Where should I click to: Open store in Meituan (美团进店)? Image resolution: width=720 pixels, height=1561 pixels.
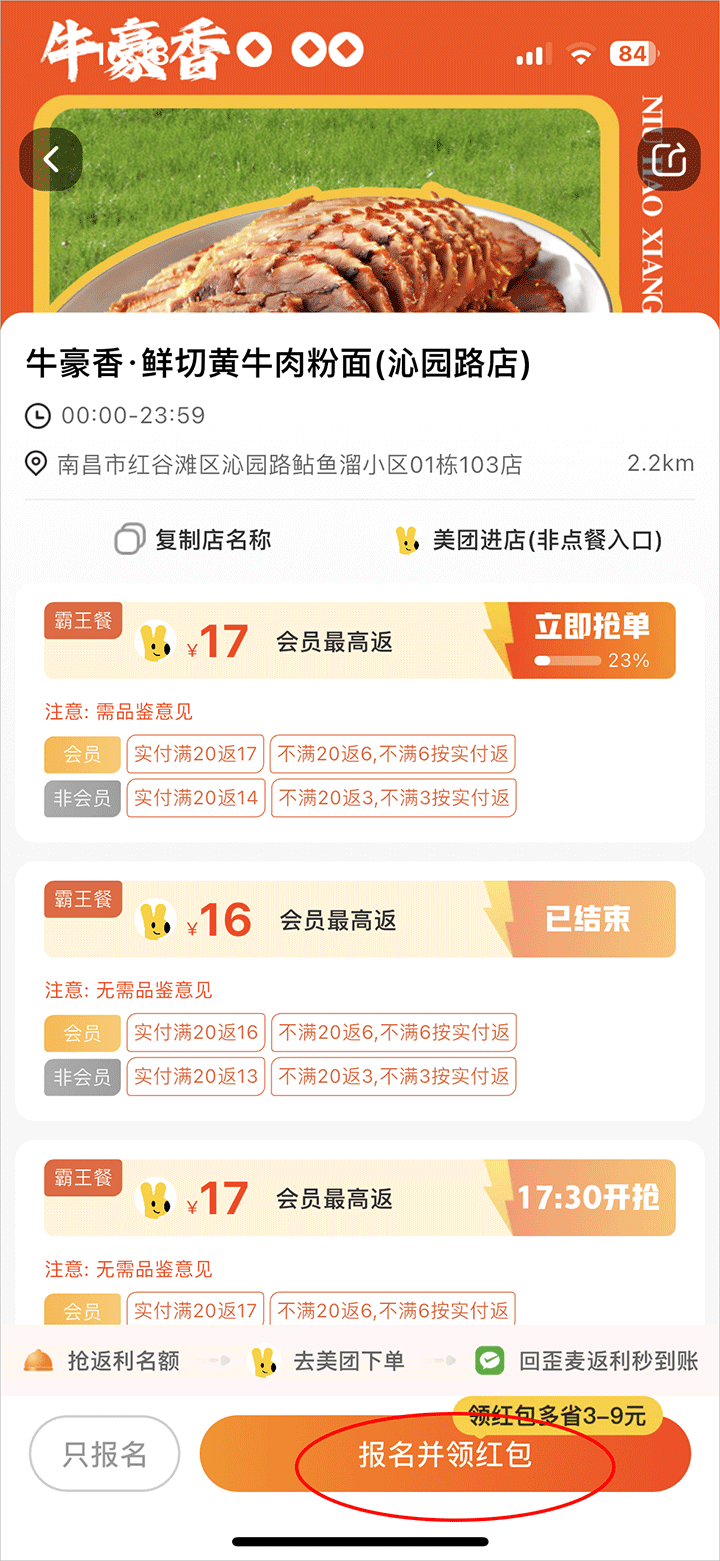click(529, 541)
